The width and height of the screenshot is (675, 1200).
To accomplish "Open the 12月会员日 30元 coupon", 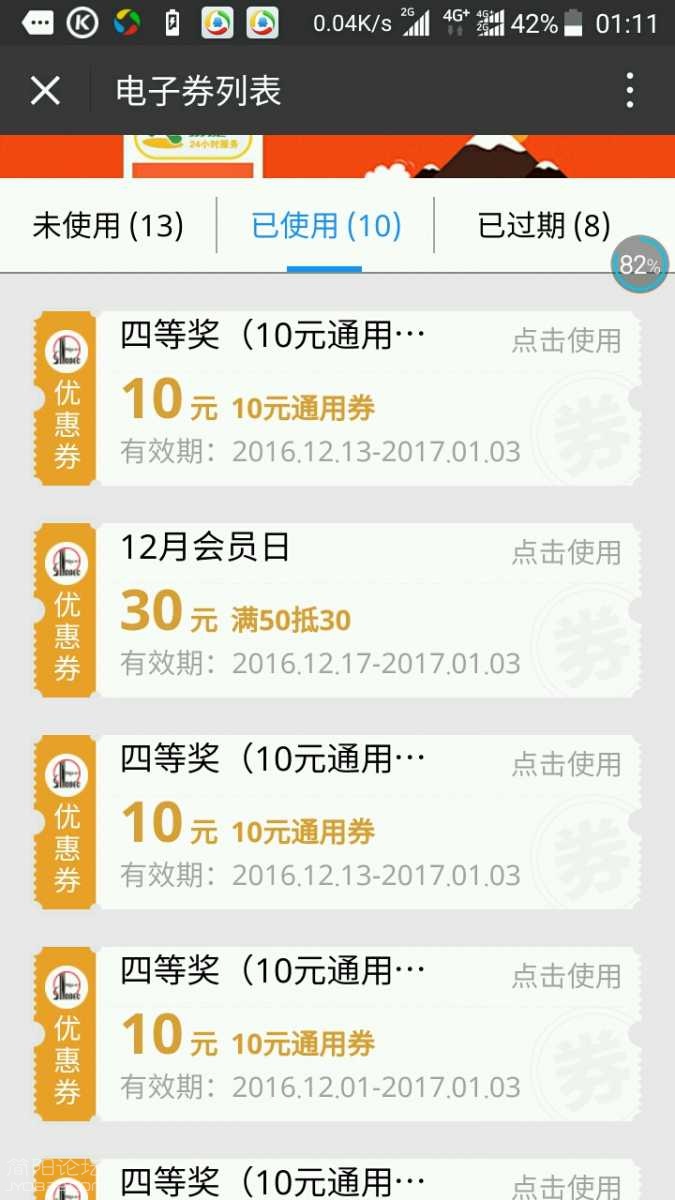I will coord(300,610).
